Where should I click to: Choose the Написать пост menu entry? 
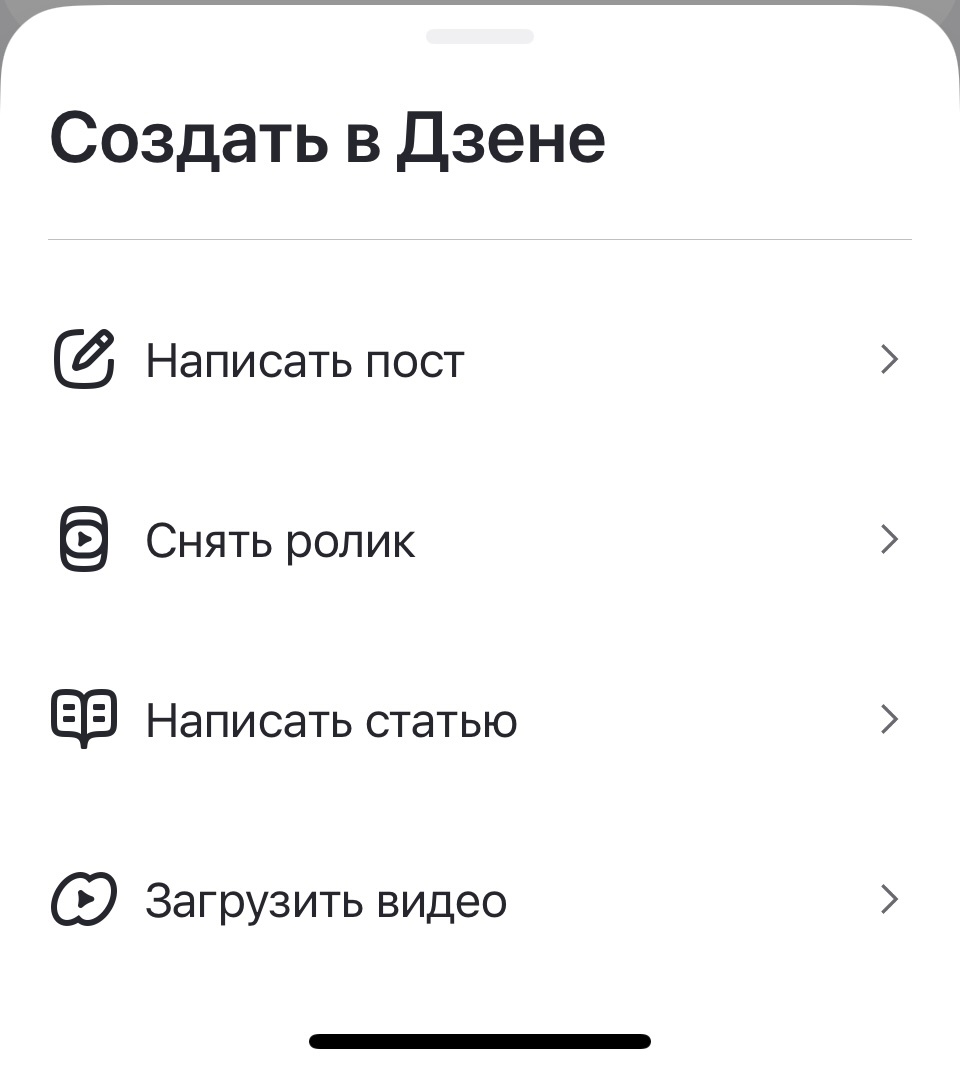304,360
